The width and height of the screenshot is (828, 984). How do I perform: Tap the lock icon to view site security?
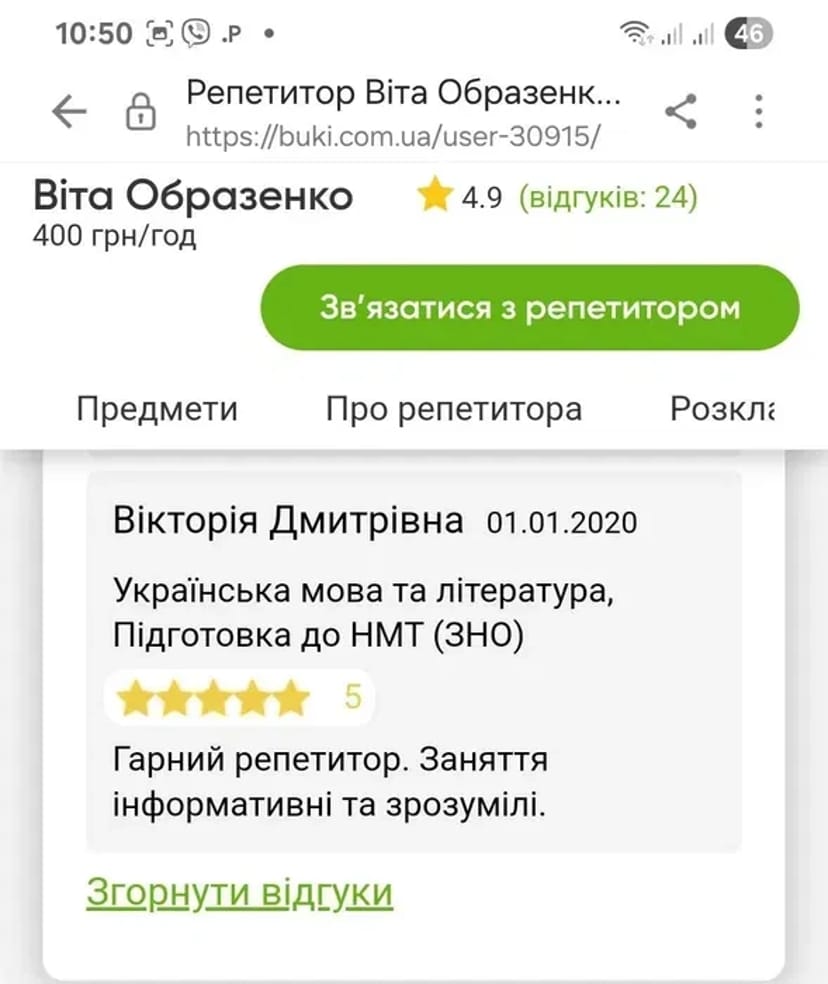pos(140,110)
